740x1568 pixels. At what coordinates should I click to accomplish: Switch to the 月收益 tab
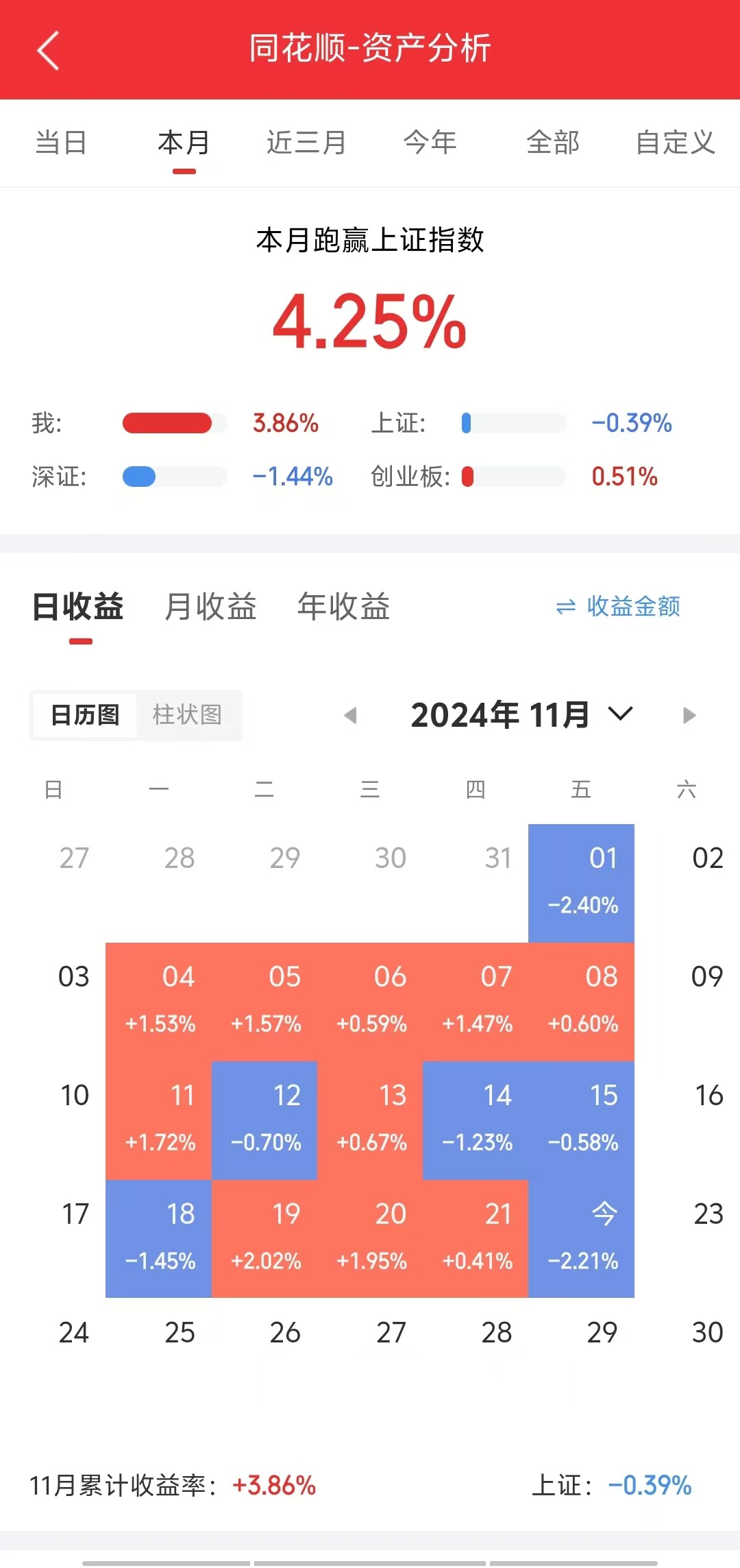(210, 607)
